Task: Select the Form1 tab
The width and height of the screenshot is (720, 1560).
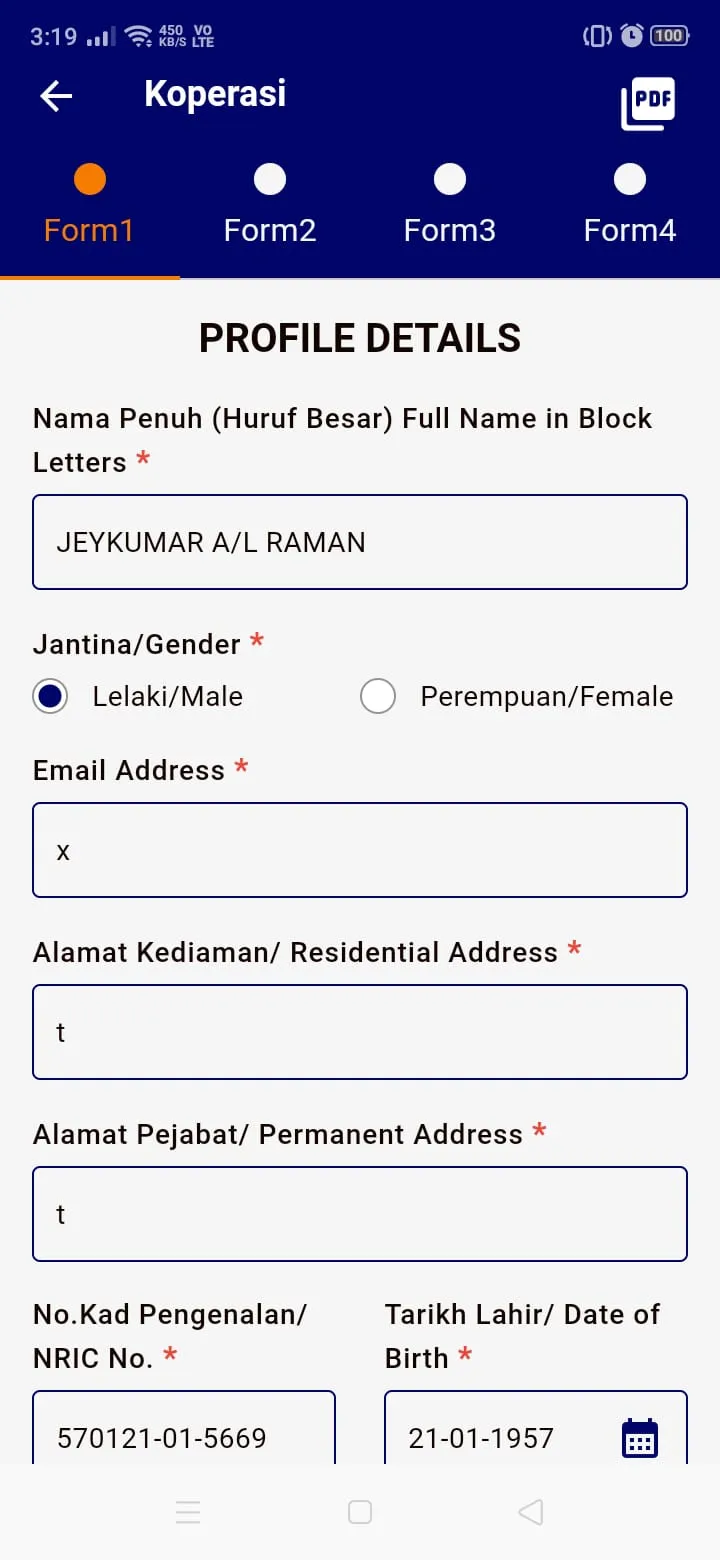Action: pyautogui.click(x=89, y=208)
